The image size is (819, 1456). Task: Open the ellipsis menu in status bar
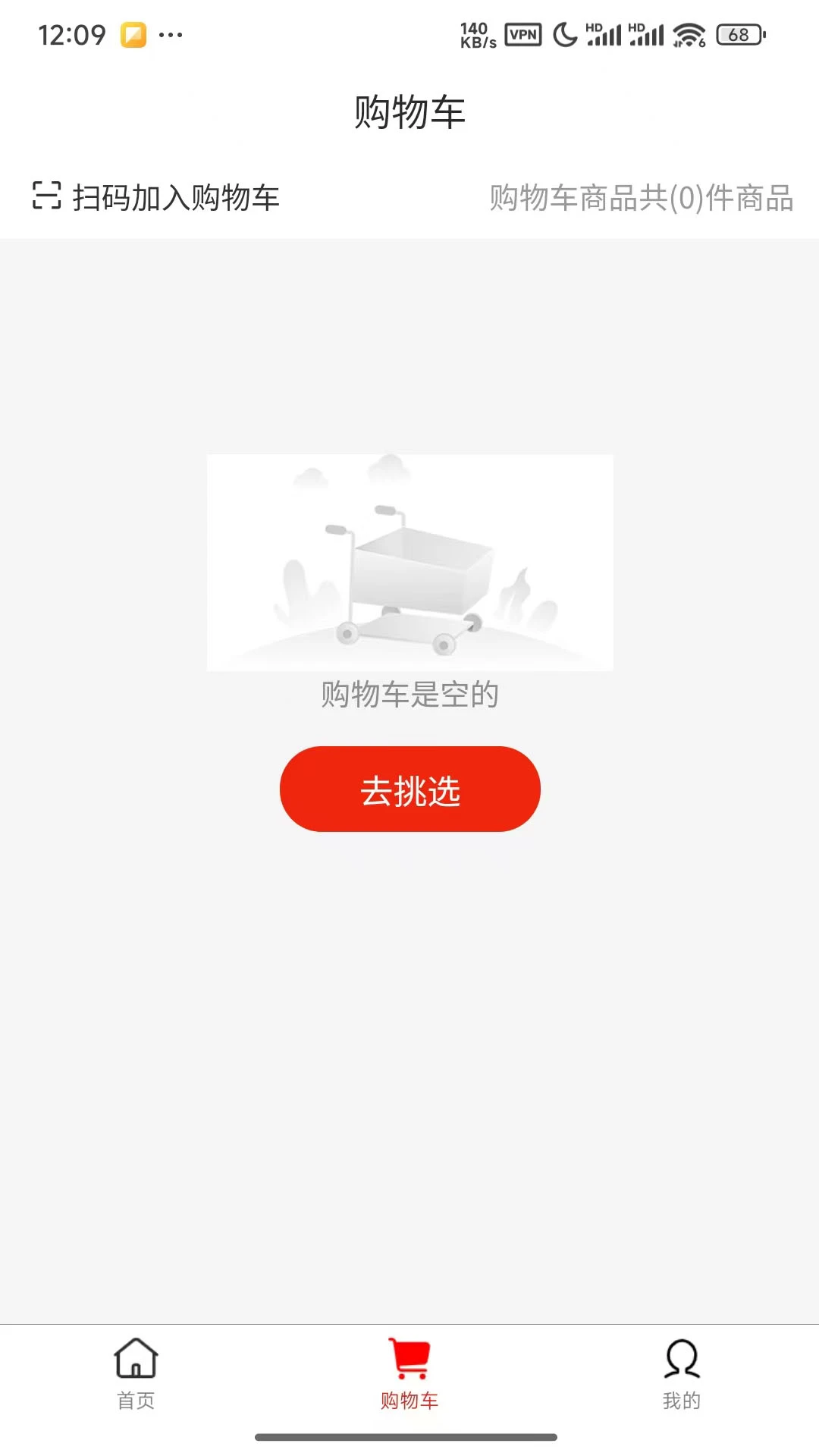click(x=170, y=34)
